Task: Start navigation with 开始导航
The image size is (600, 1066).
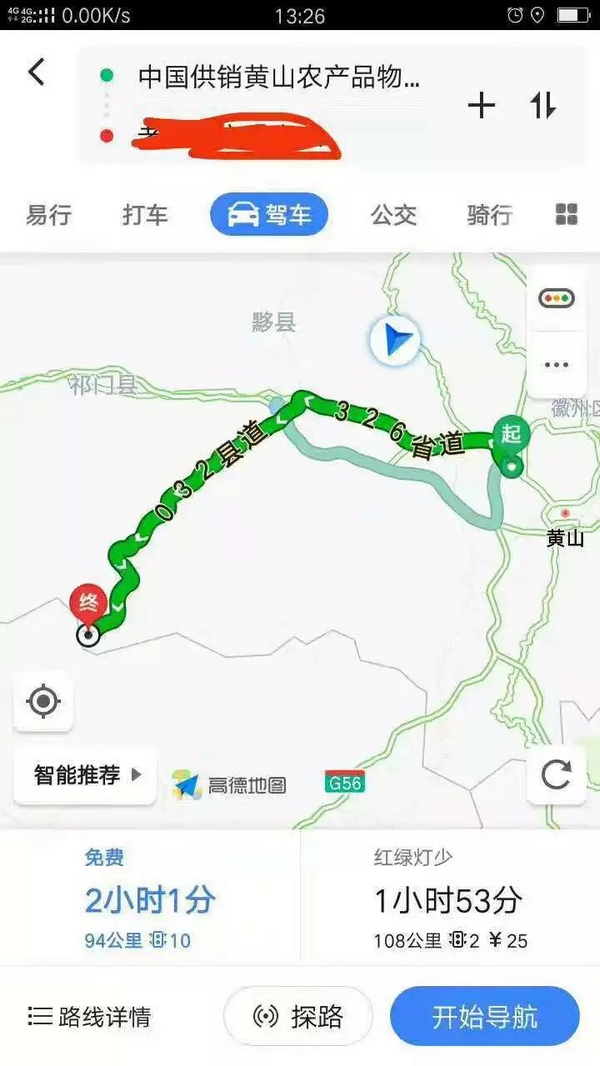Action: pyautogui.click(x=484, y=1017)
